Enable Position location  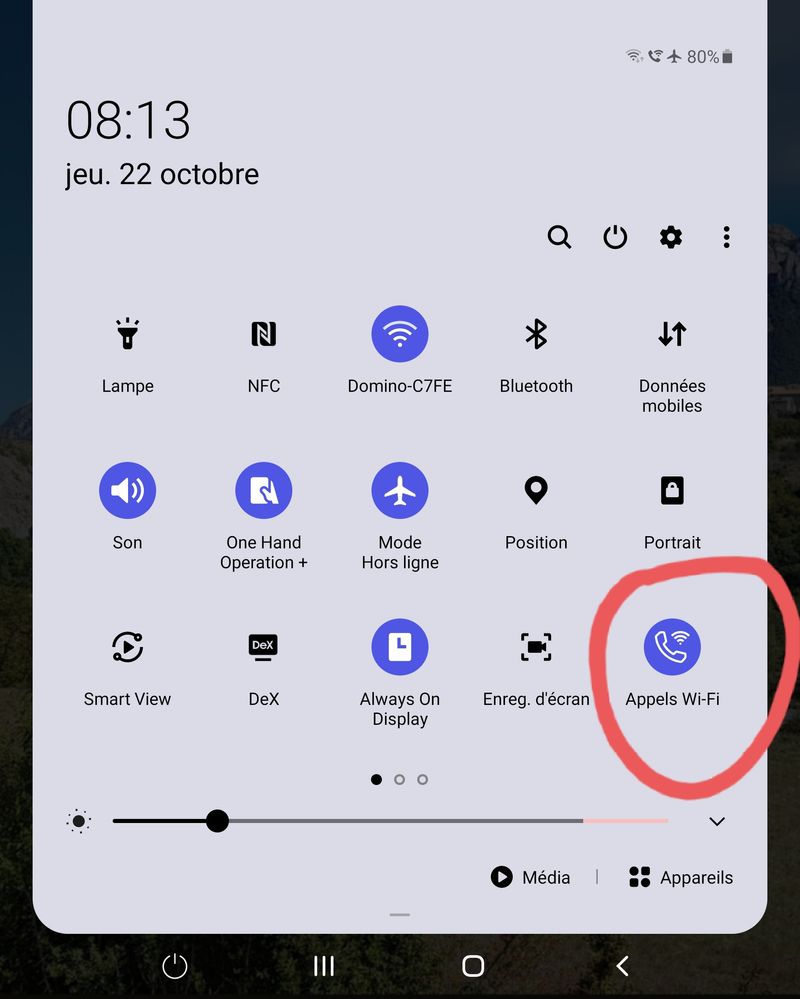pos(536,491)
